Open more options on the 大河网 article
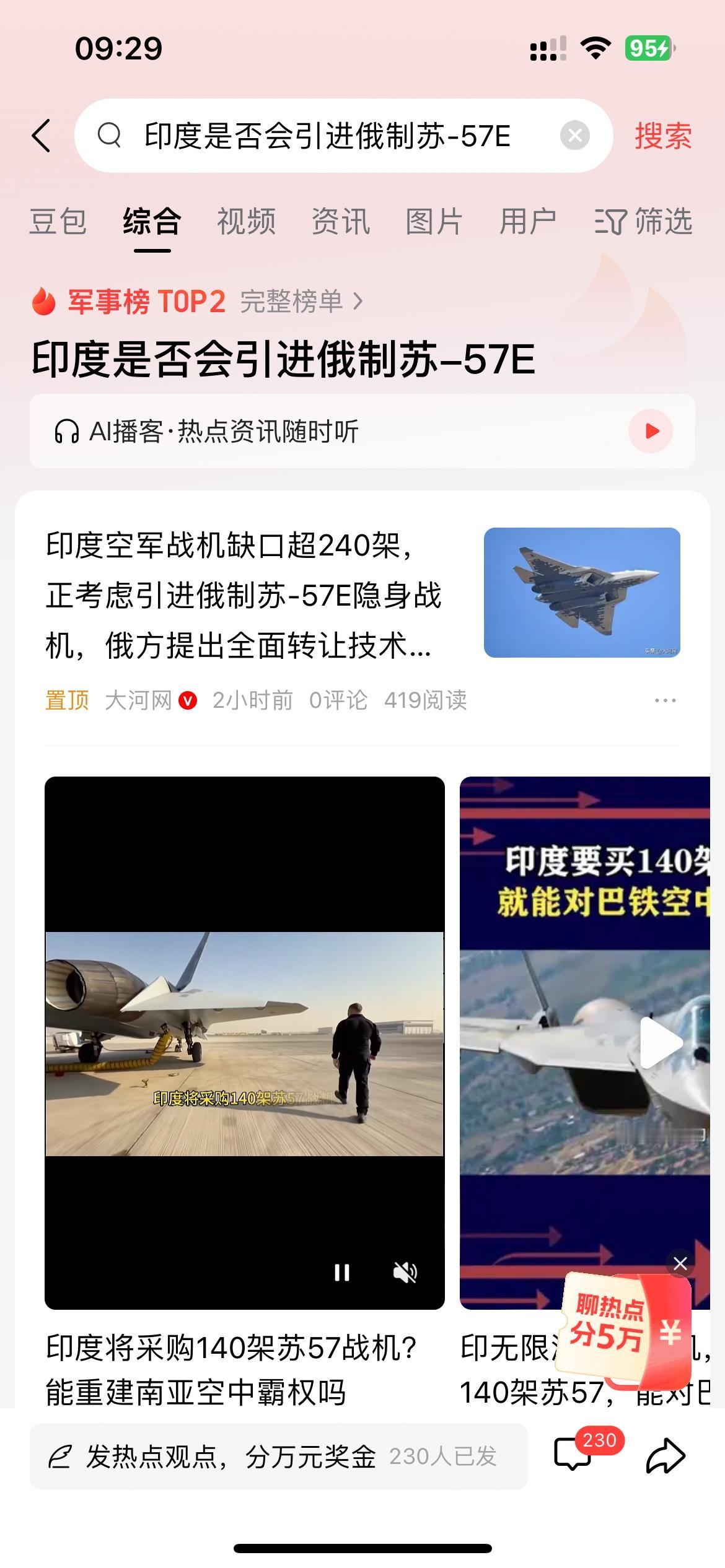The width and height of the screenshot is (725, 1568). click(664, 700)
